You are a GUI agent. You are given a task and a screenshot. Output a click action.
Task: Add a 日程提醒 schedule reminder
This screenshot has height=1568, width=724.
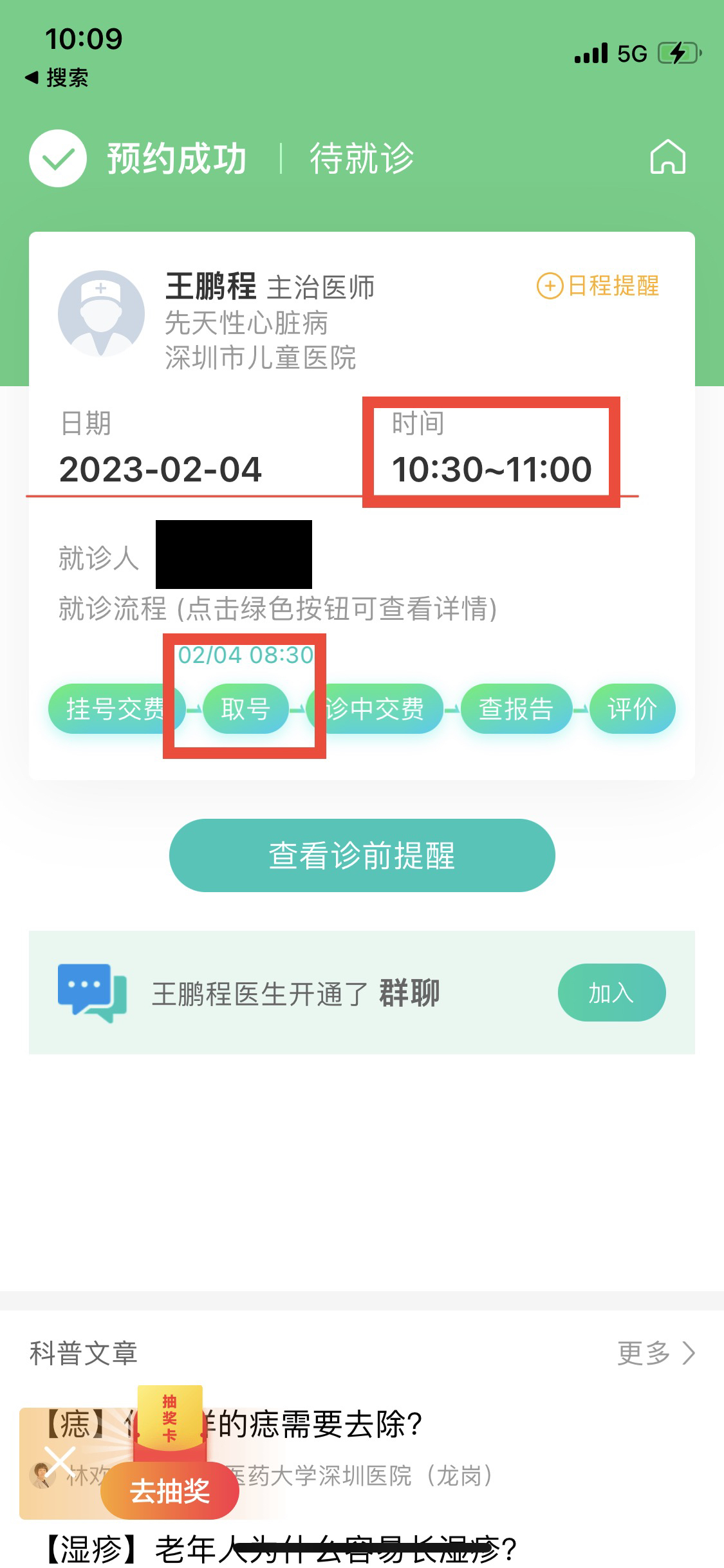coord(598,286)
